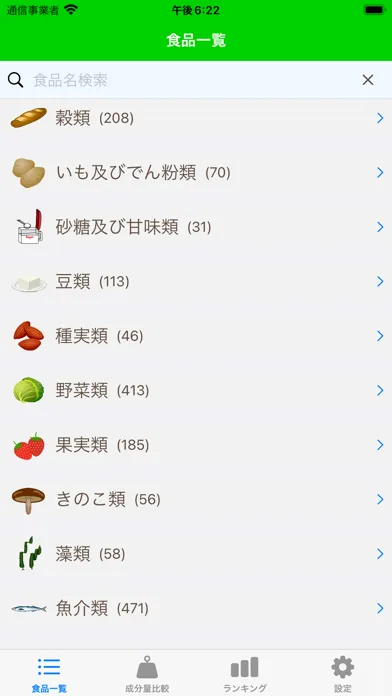Open the 設定 tab
The height and width of the screenshot is (696, 392).
pos(343,674)
